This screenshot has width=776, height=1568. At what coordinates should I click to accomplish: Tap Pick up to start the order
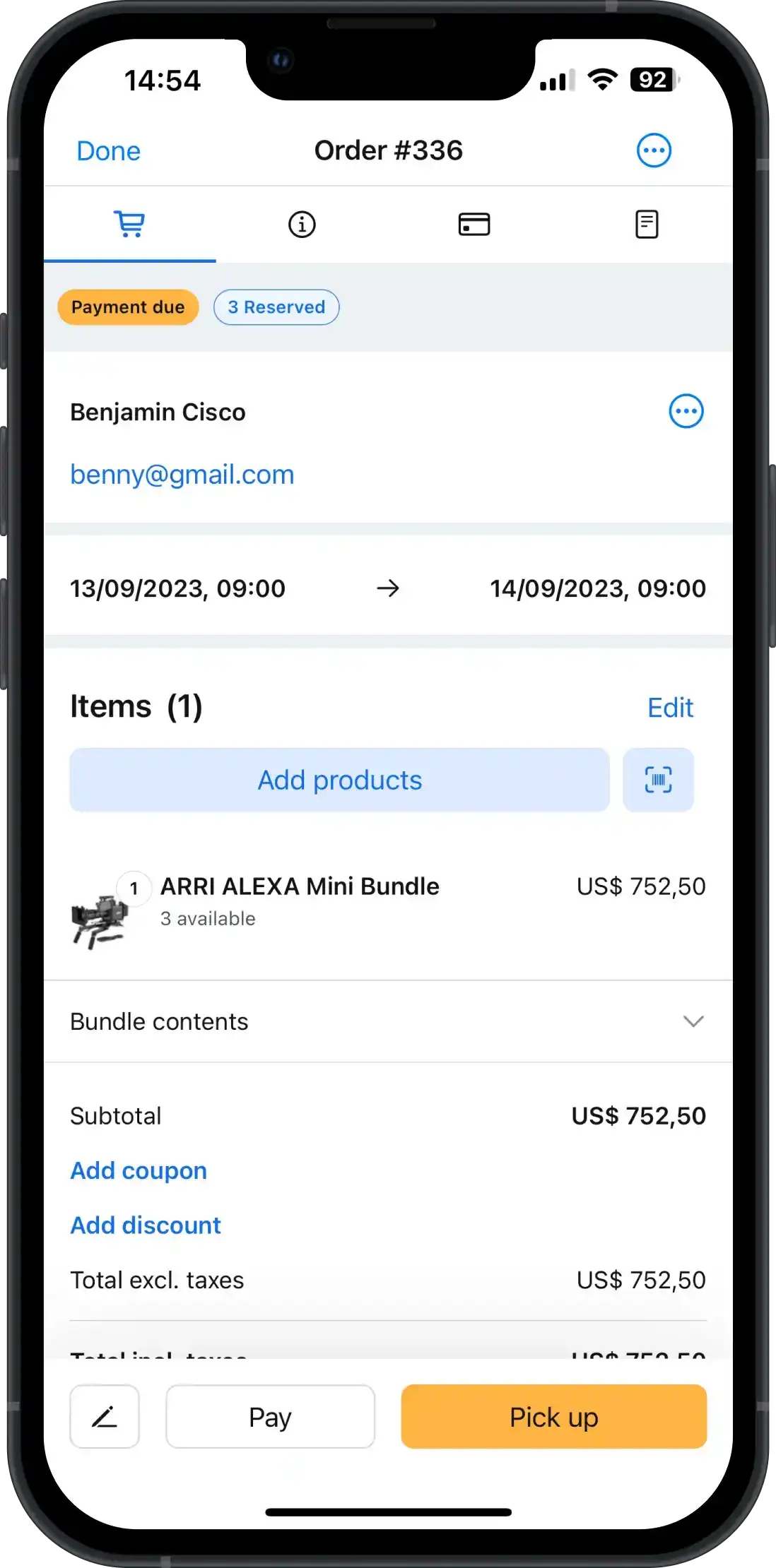553,1417
